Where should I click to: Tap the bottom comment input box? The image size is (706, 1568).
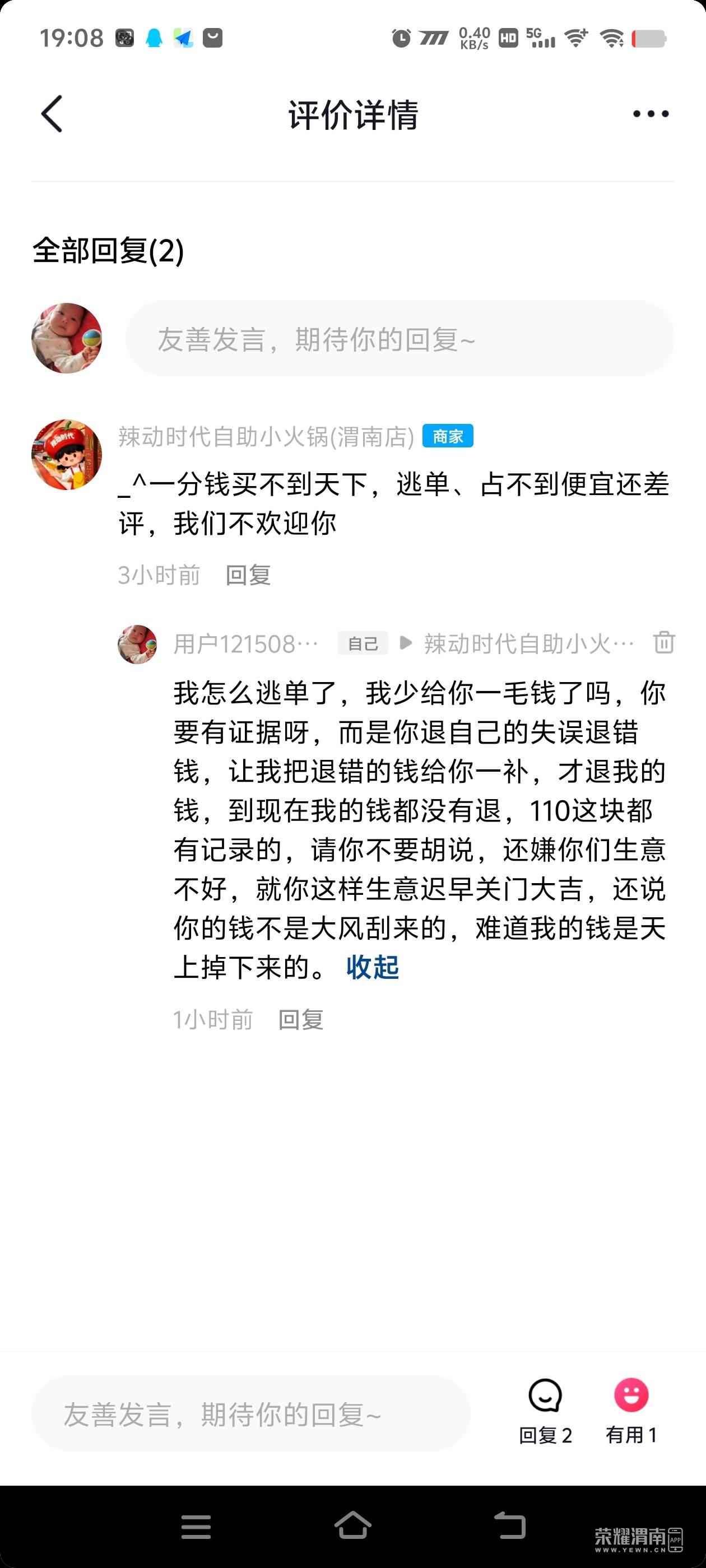(x=250, y=1415)
